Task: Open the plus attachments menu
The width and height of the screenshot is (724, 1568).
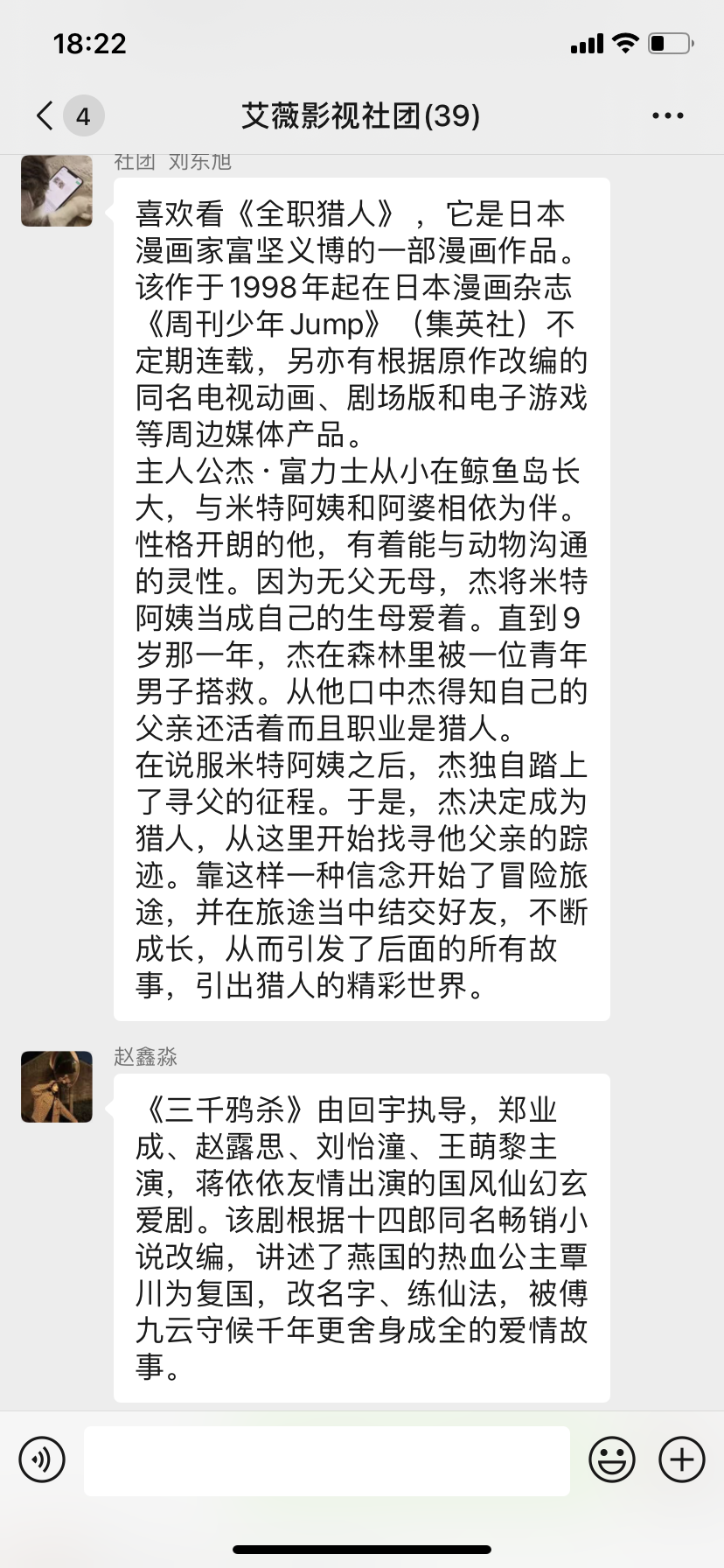Action: pos(682,1459)
